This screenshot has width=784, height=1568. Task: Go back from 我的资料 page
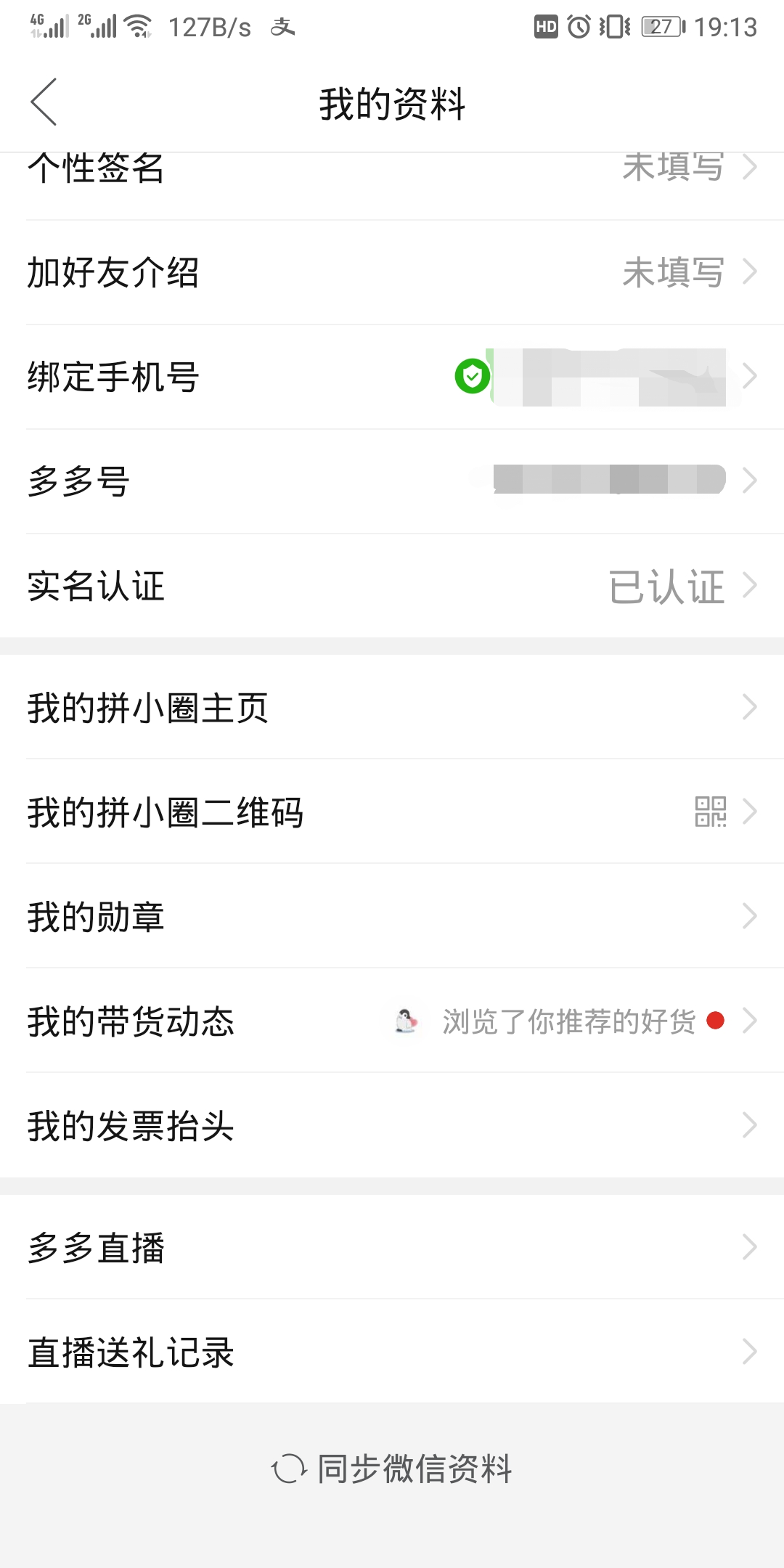click(44, 102)
